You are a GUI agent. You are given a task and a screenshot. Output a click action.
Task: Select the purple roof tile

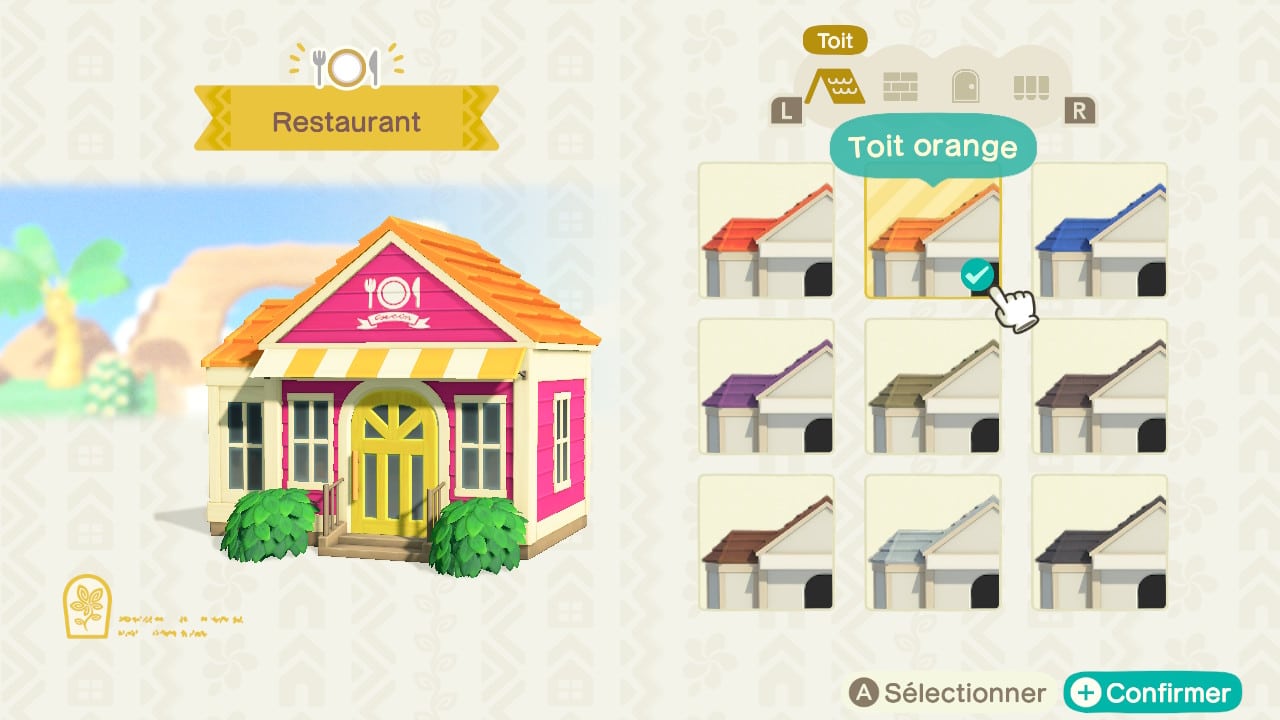(x=766, y=387)
